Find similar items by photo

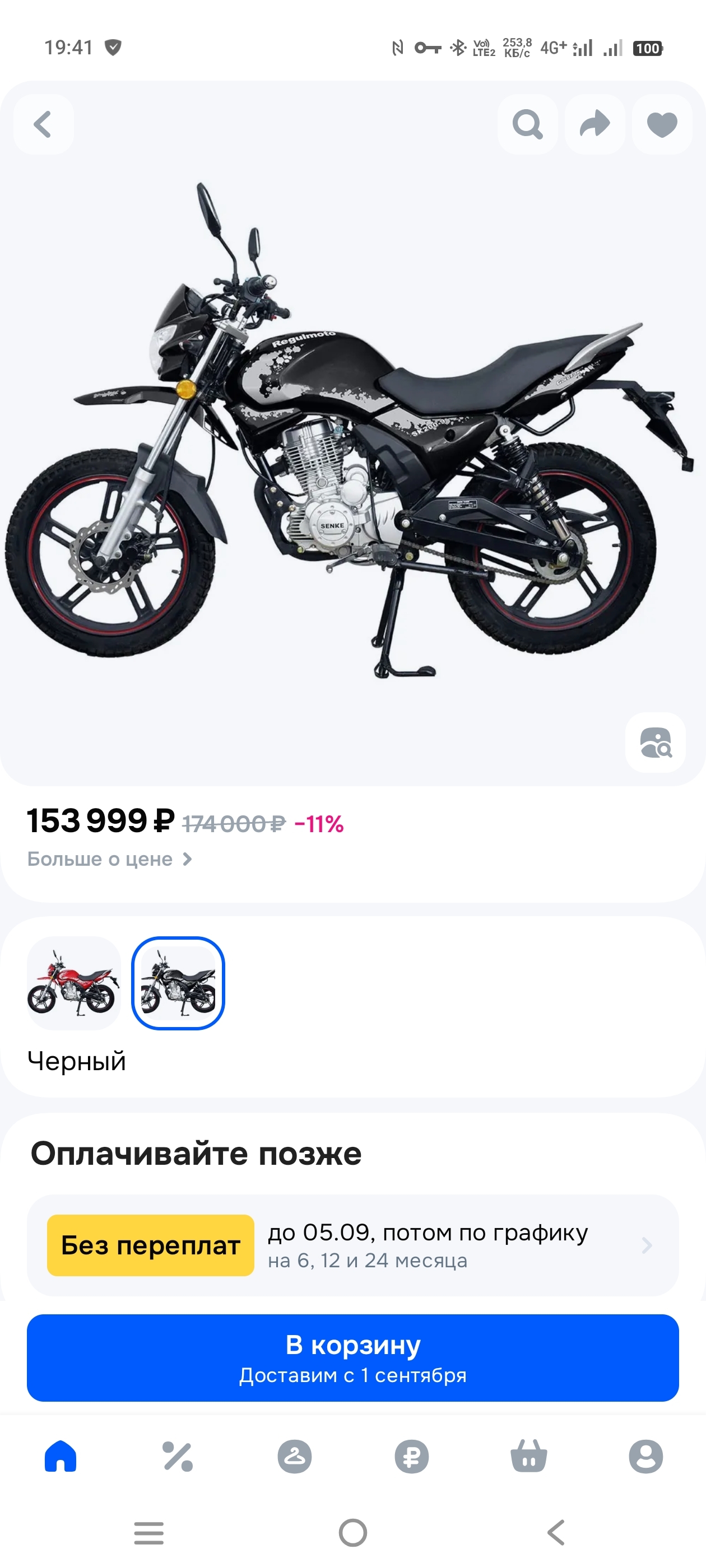656,742
